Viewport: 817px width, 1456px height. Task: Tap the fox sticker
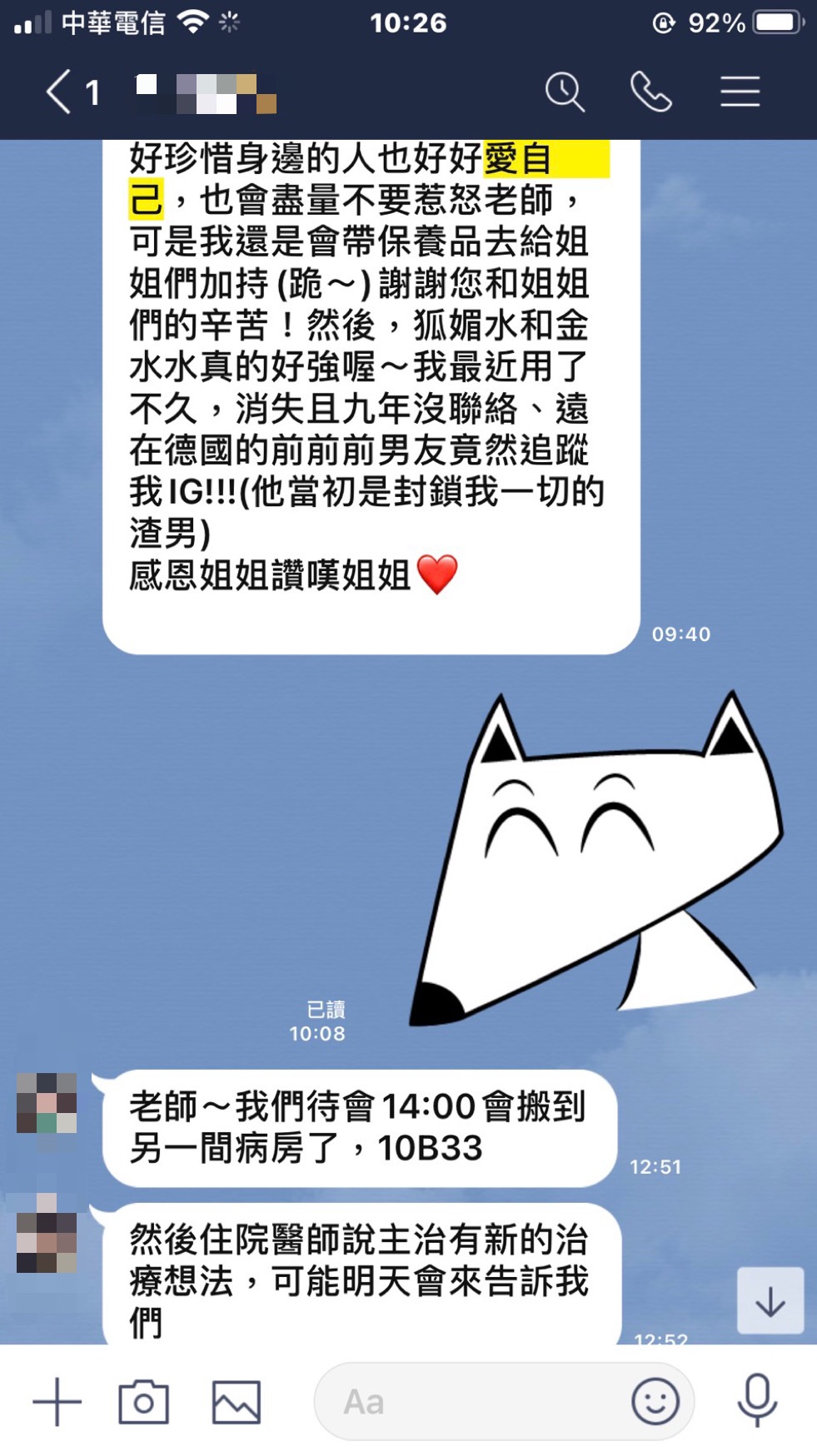[595, 857]
